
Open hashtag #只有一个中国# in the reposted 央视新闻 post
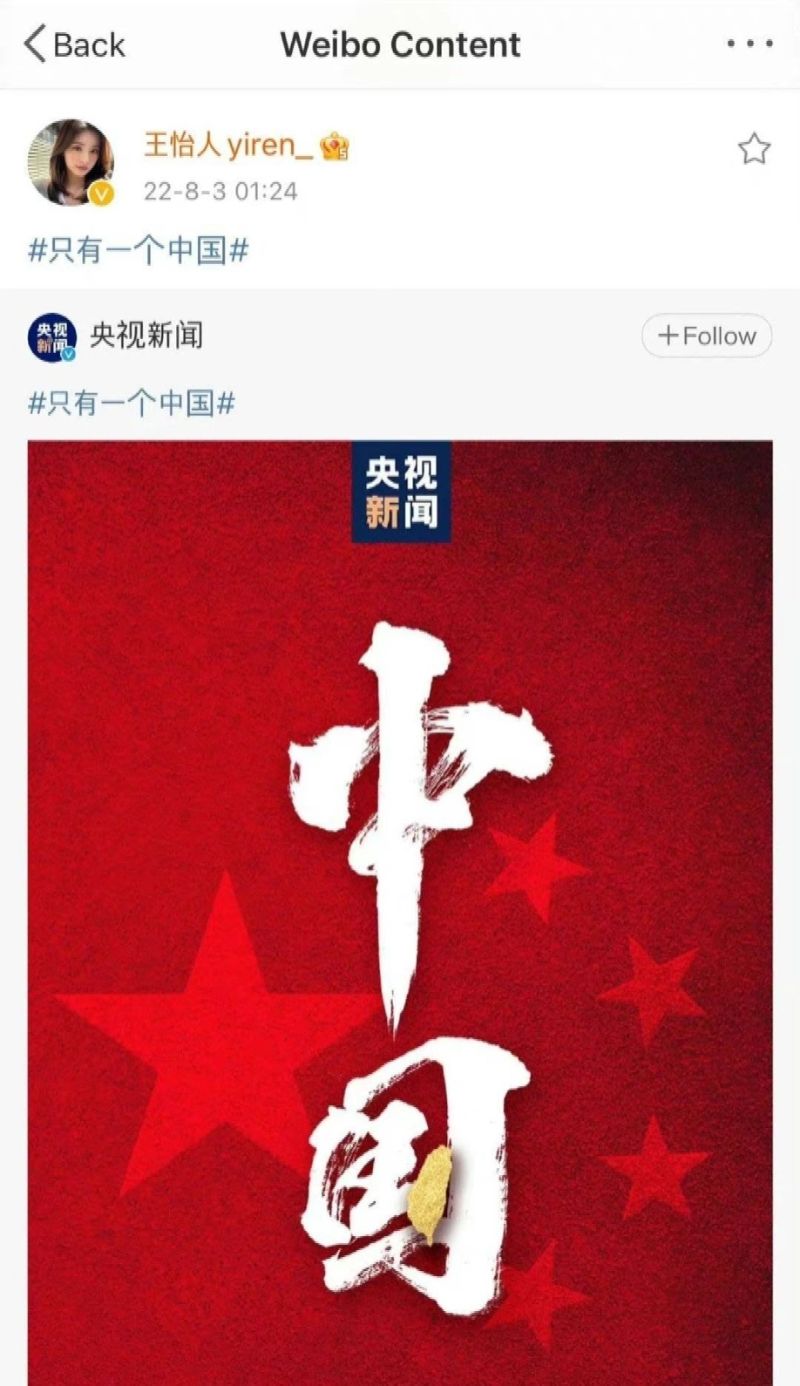coord(132,403)
